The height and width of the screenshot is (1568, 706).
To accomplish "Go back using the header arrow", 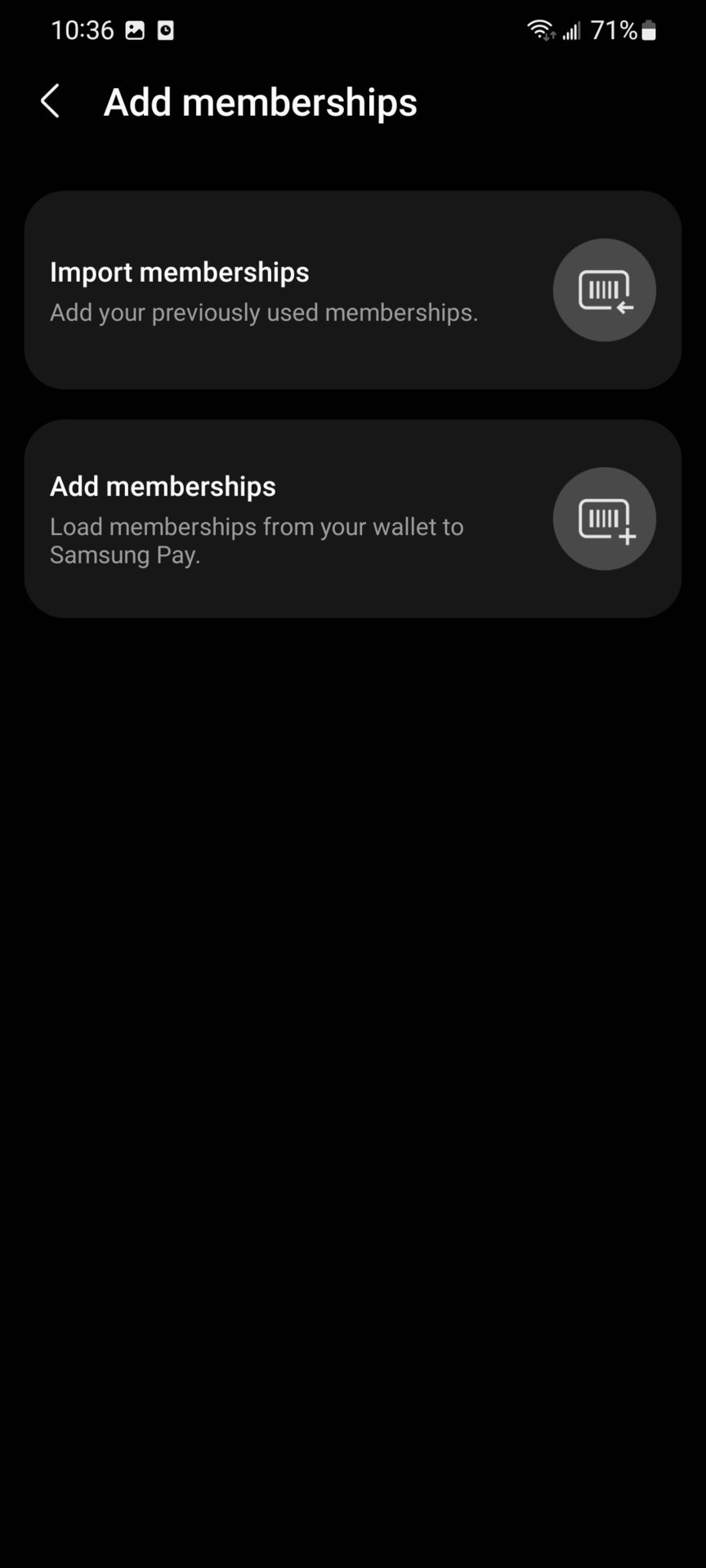I will [x=51, y=102].
